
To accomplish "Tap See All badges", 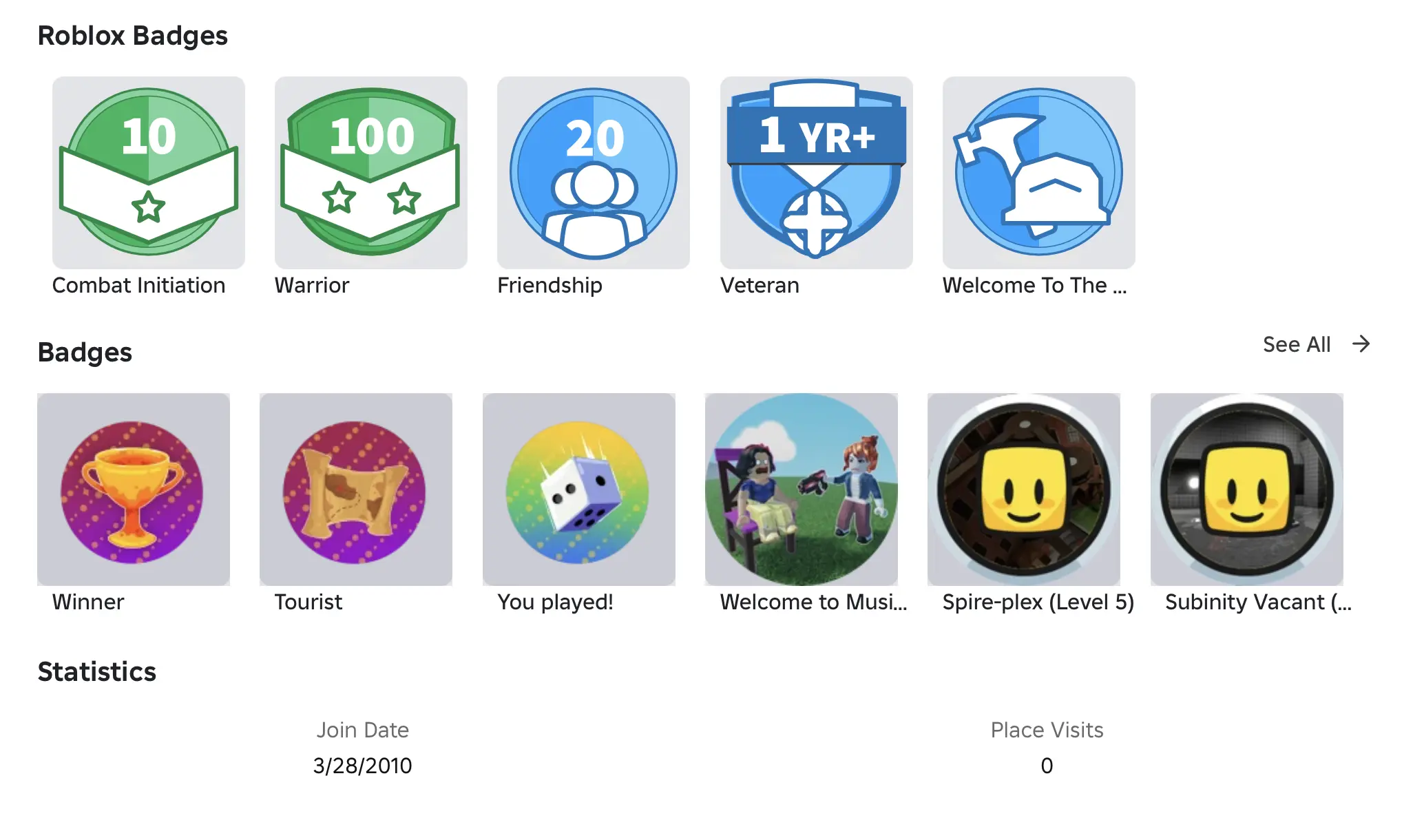I will 1315,344.
